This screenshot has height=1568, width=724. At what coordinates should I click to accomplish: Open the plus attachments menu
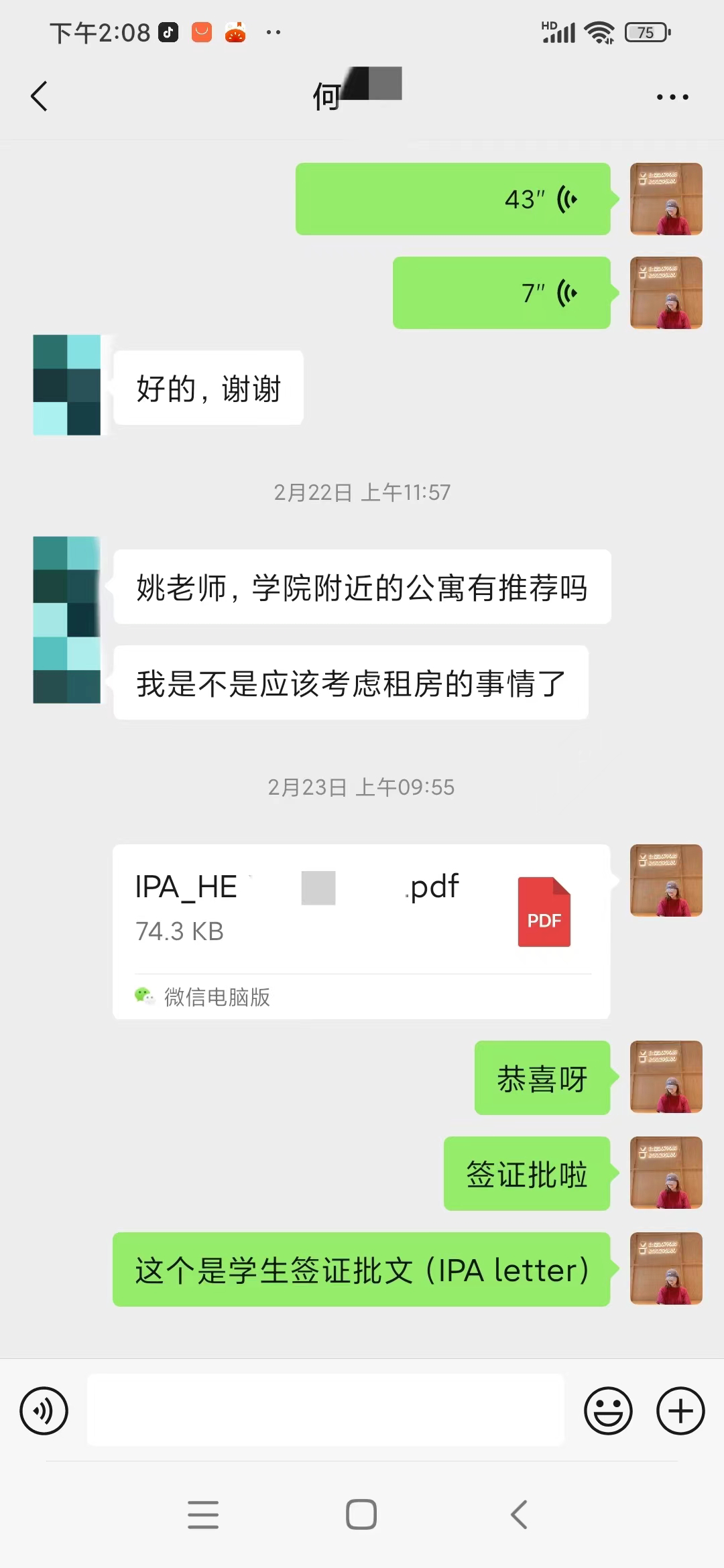click(x=680, y=1411)
